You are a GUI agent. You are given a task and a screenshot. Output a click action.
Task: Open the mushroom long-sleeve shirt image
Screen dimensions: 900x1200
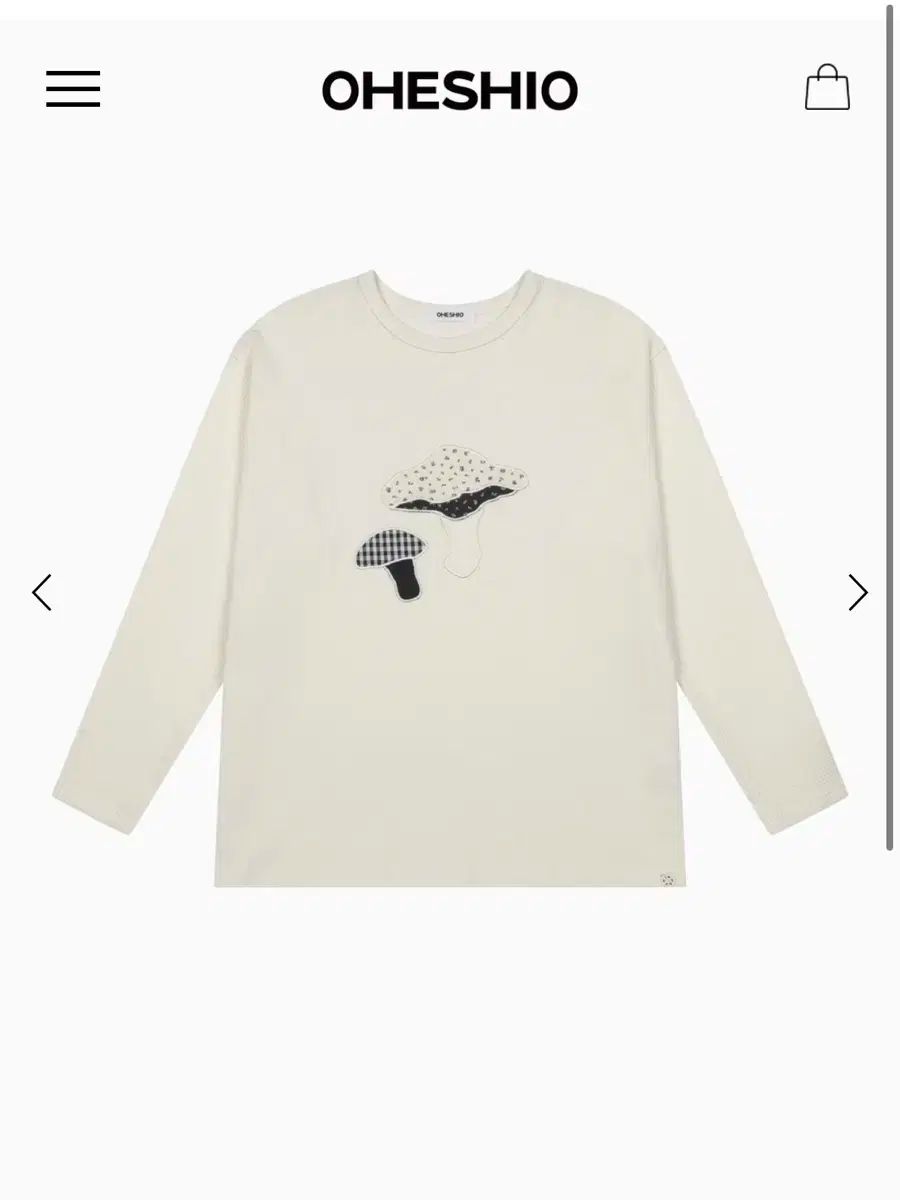450,580
